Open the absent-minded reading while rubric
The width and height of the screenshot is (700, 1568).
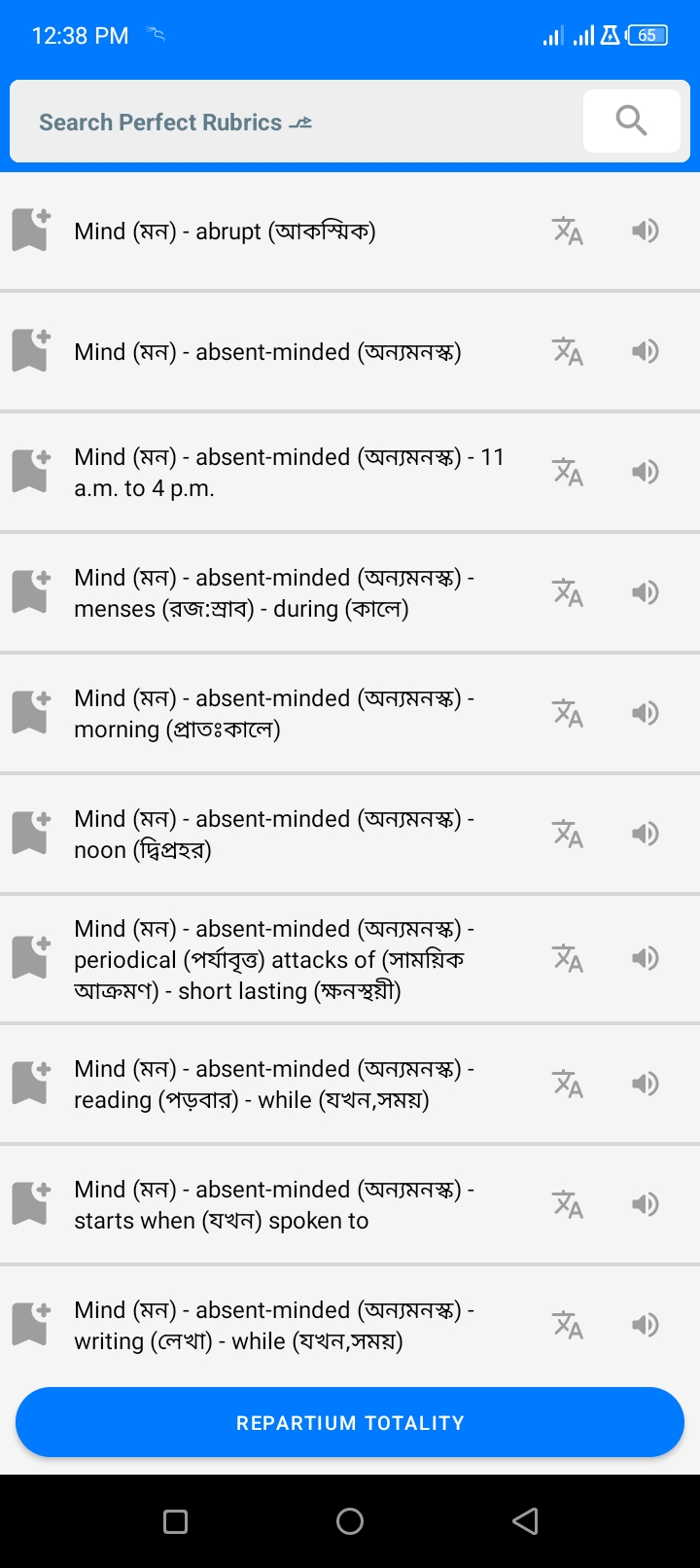point(272,1084)
